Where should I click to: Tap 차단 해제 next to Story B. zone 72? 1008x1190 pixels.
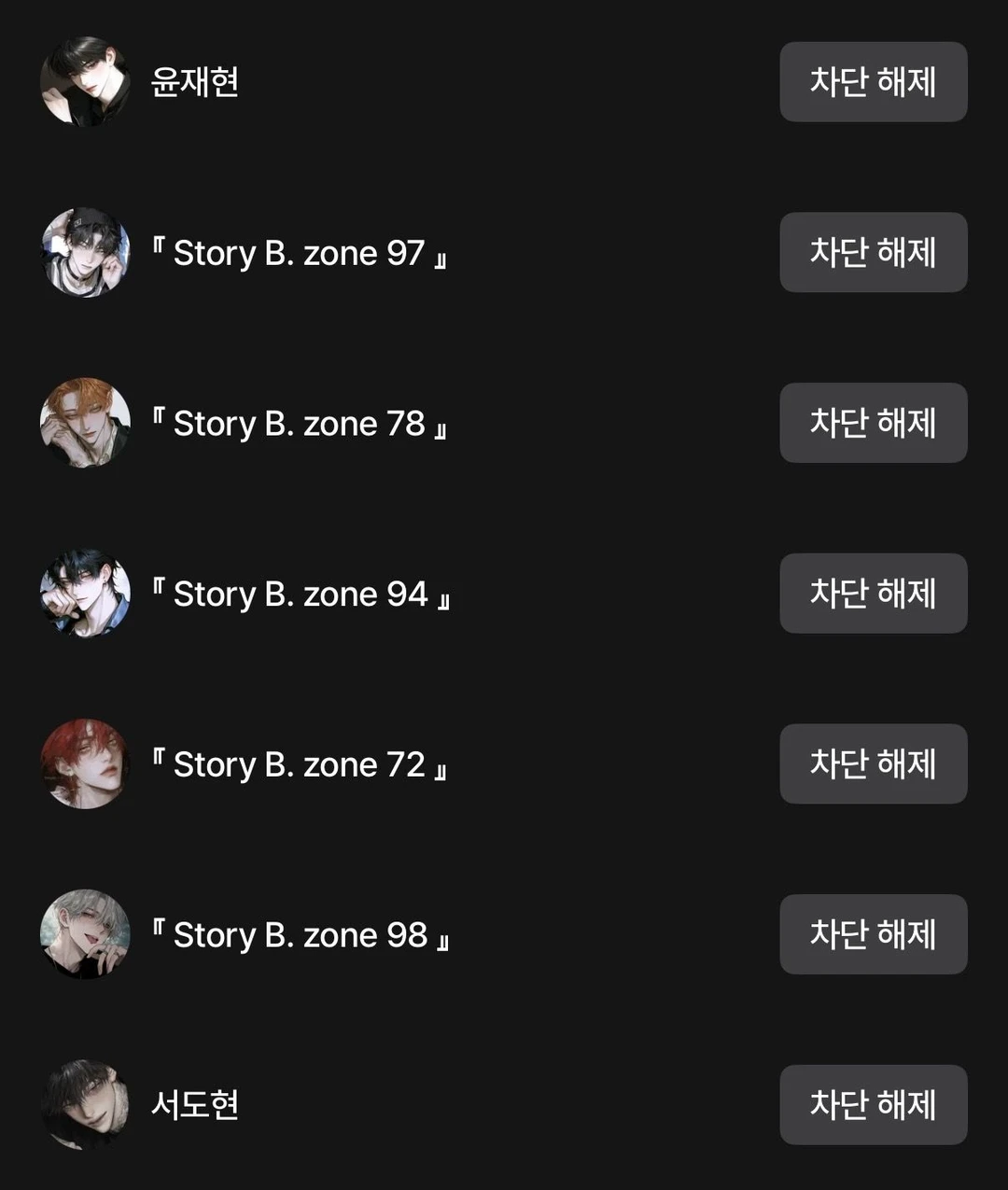click(x=873, y=764)
